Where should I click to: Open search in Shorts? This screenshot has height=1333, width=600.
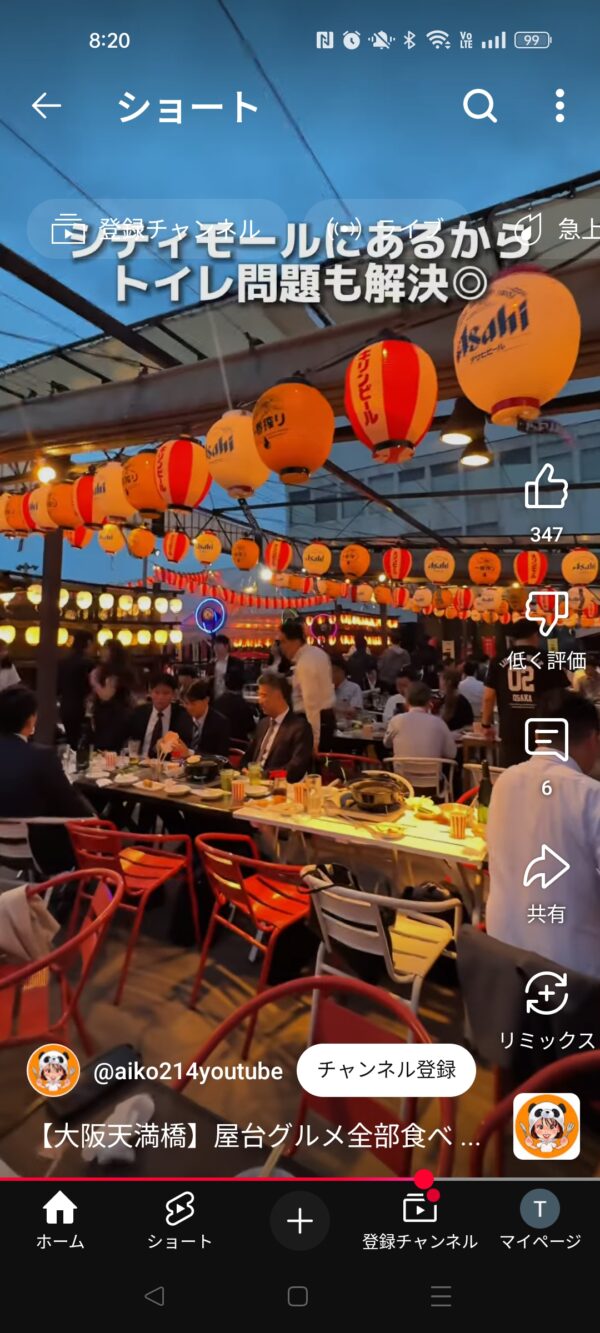[480, 105]
